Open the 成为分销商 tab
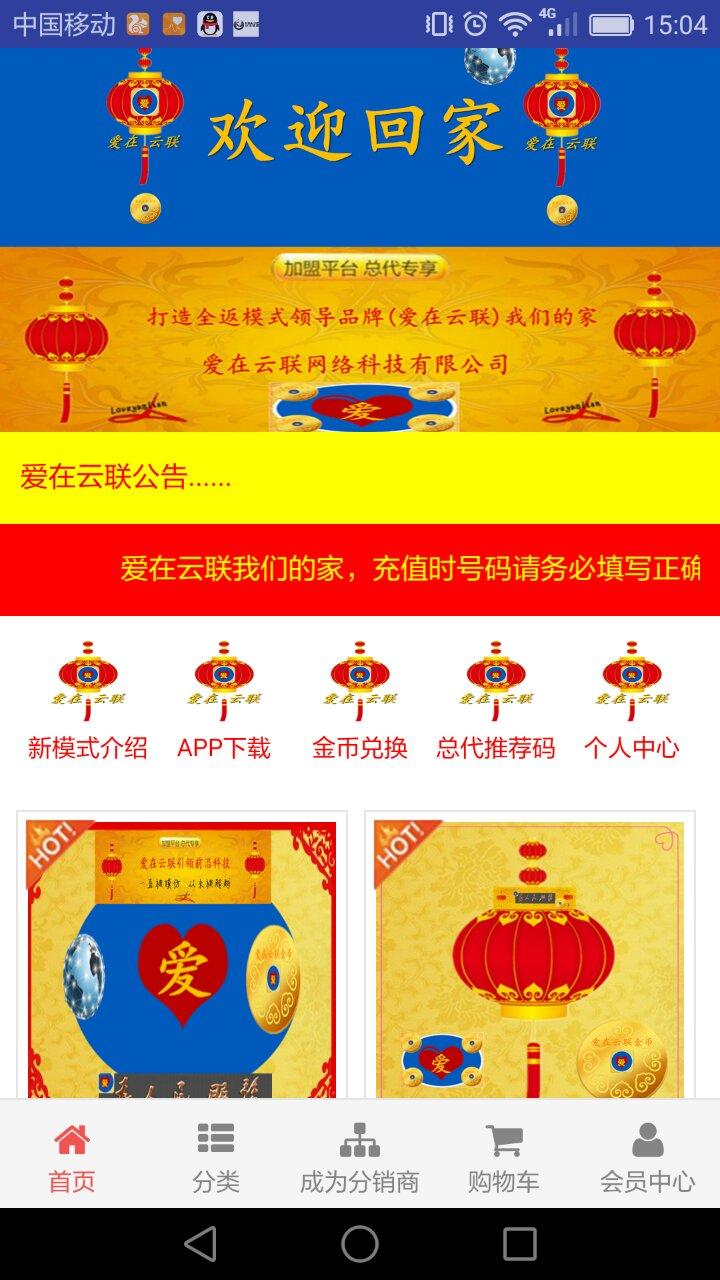Image resolution: width=720 pixels, height=1280 pixels. click(360, 1157)
